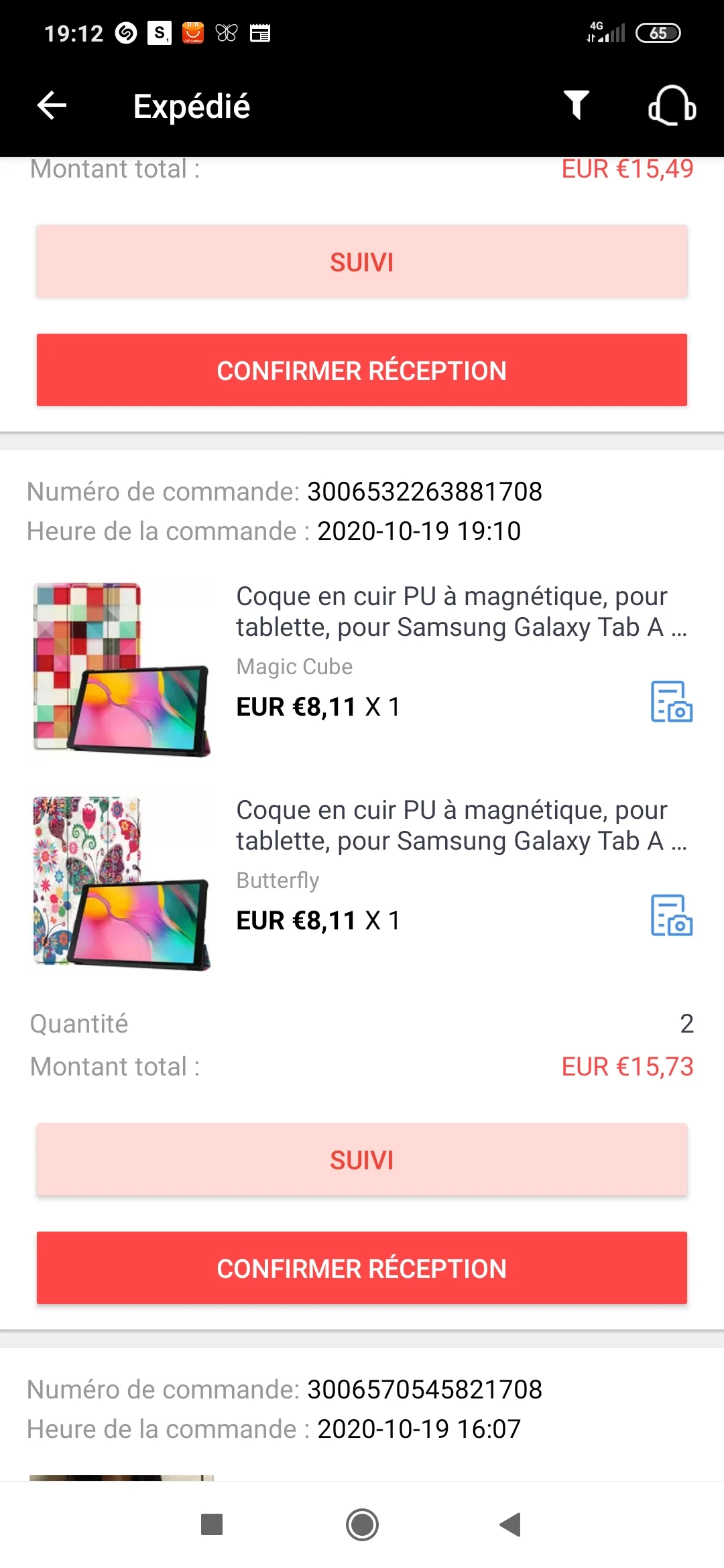The height and width of the screenshot is (1568, 724).
Task: Return to the phone's home screen
Action: [x=362, y=1524]
